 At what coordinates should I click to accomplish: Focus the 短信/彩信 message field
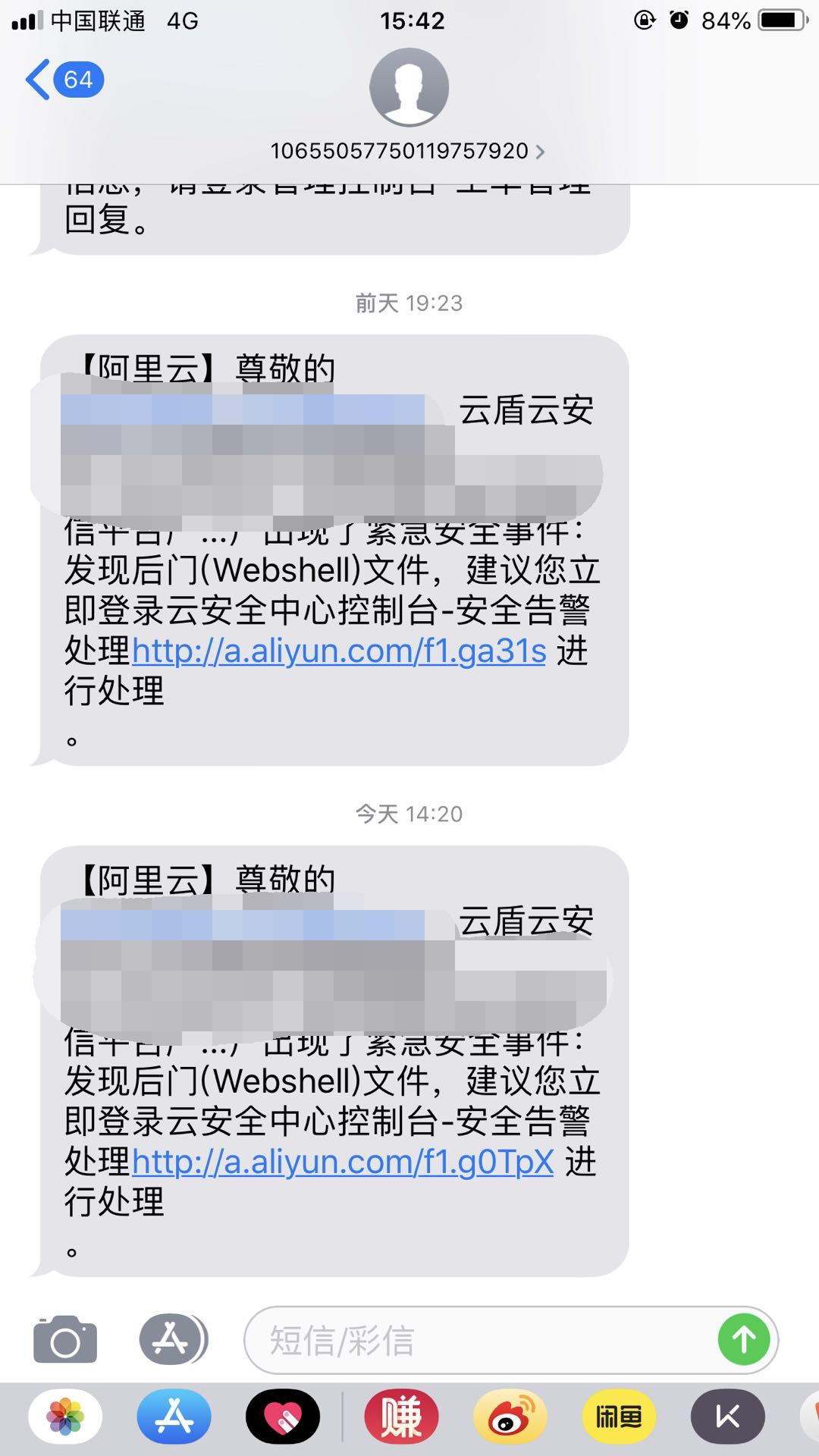pos(485,1340)
